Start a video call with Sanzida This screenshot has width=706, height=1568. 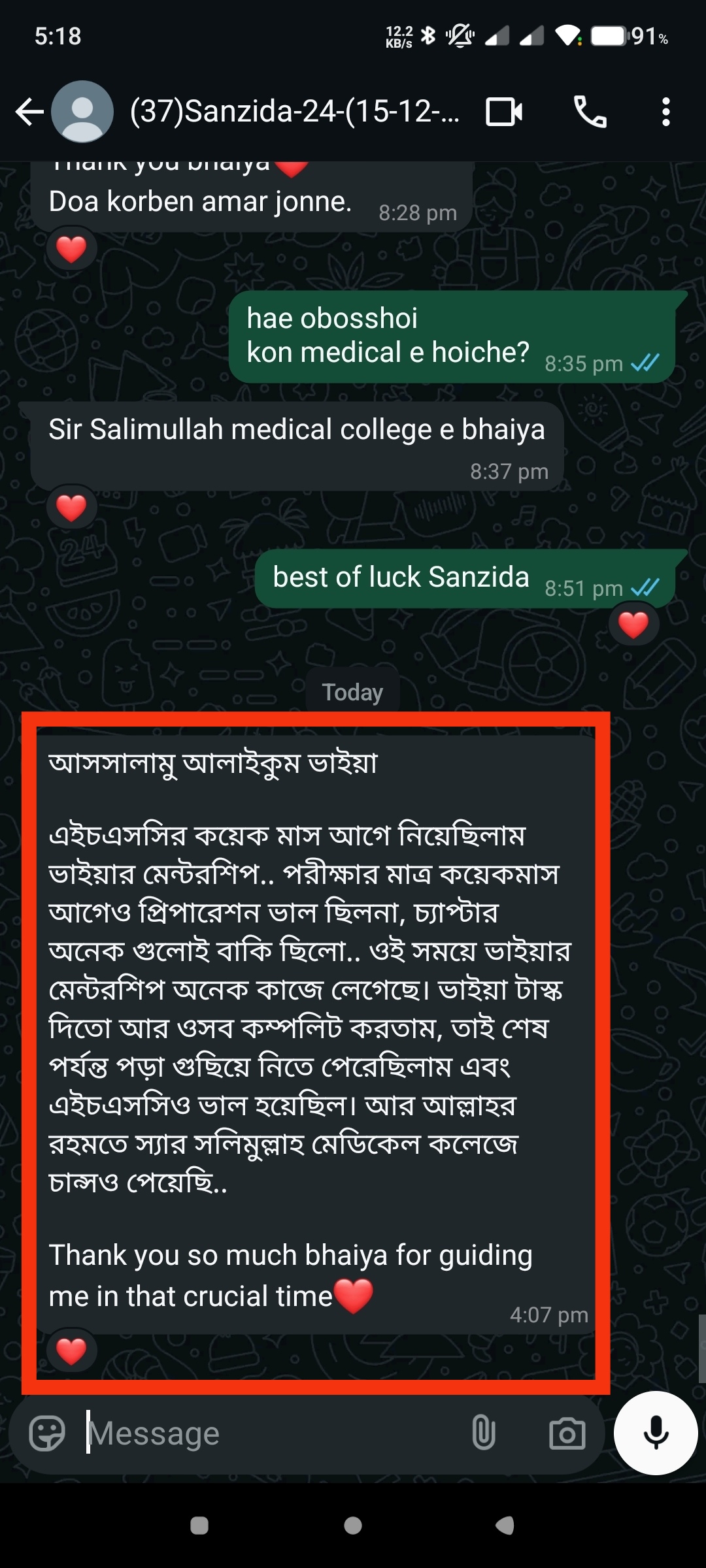coord(503,112)
